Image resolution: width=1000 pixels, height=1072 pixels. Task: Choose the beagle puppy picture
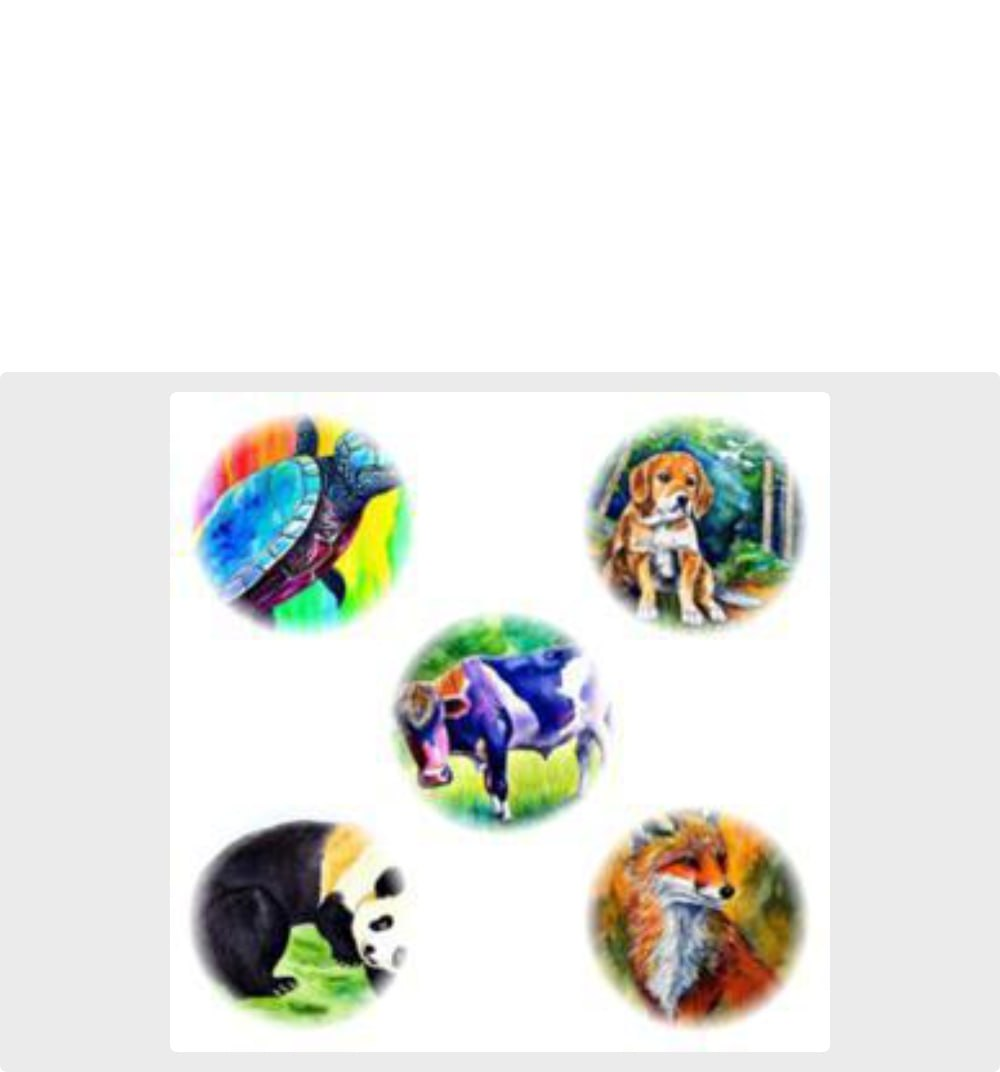[696, 523]
